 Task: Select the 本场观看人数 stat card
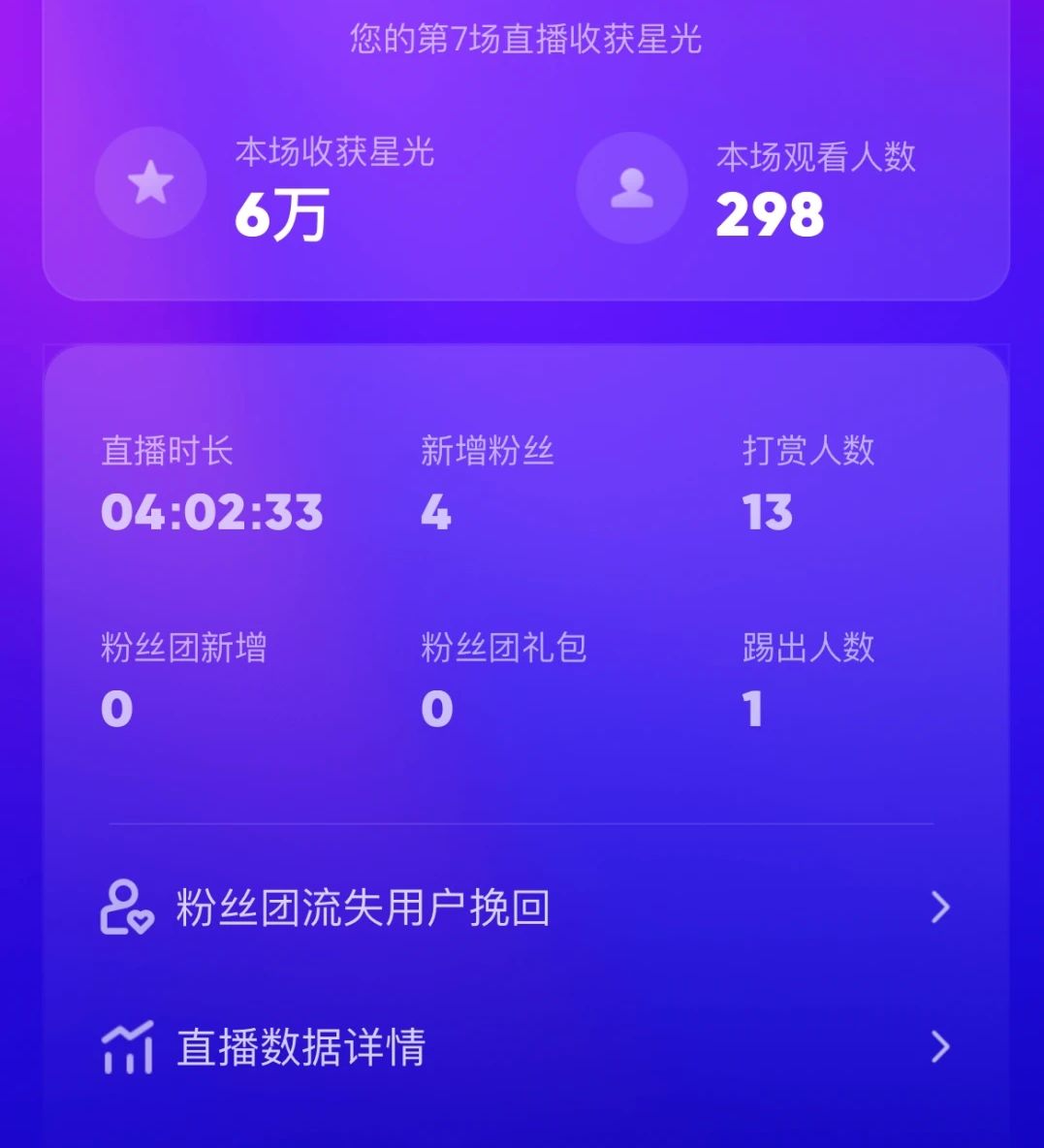point(766,184)
